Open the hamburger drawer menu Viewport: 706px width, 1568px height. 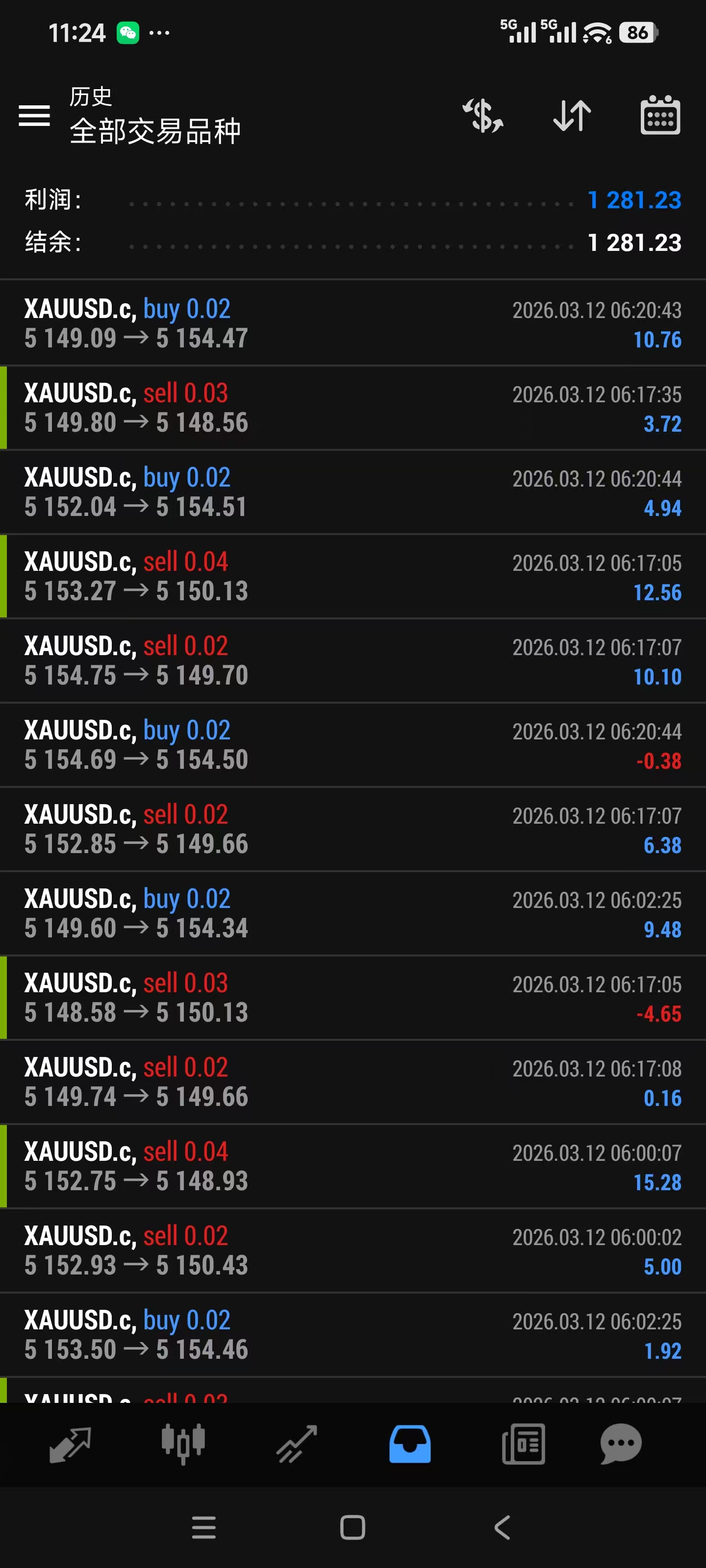click(x=34, y=115)
